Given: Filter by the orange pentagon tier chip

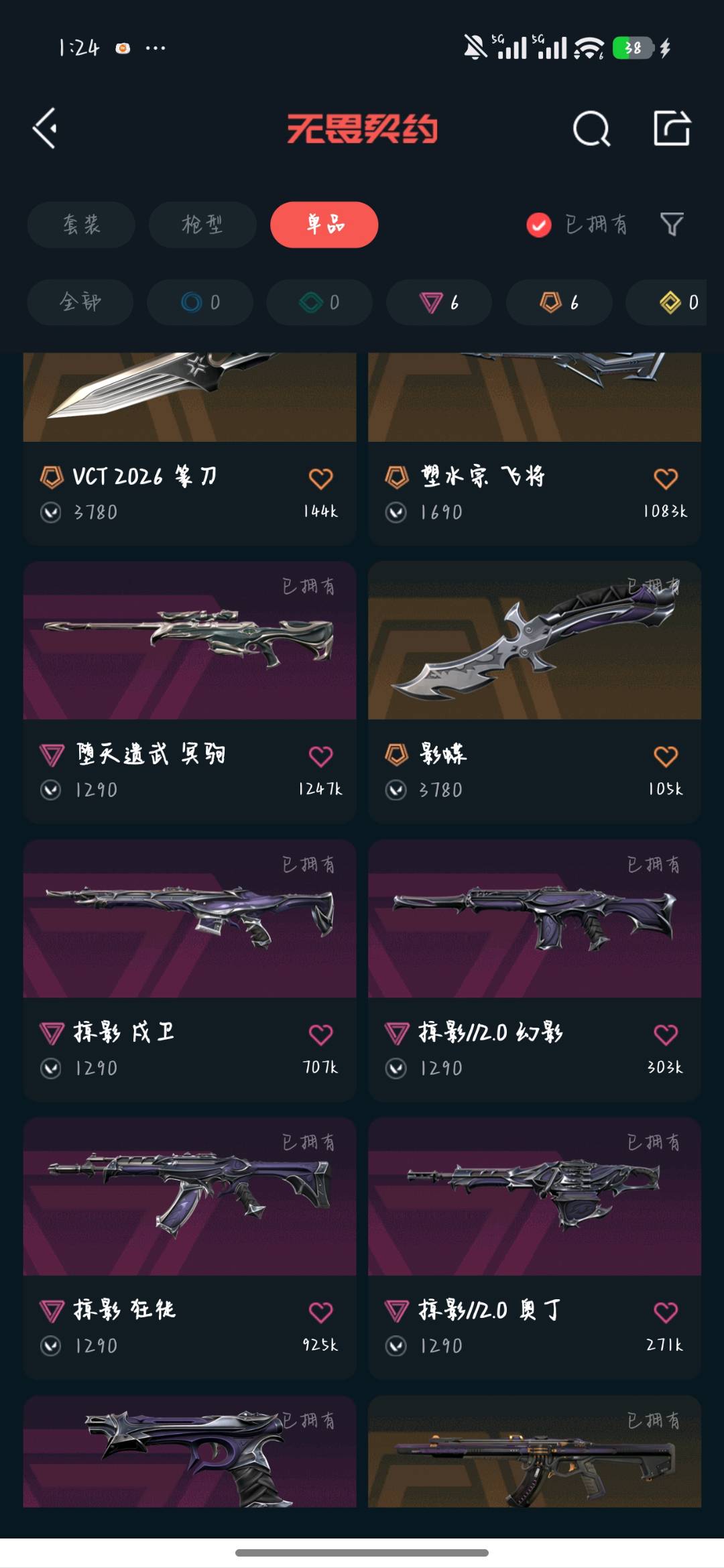Looking at the screenshot, I should tap(558, 302).
